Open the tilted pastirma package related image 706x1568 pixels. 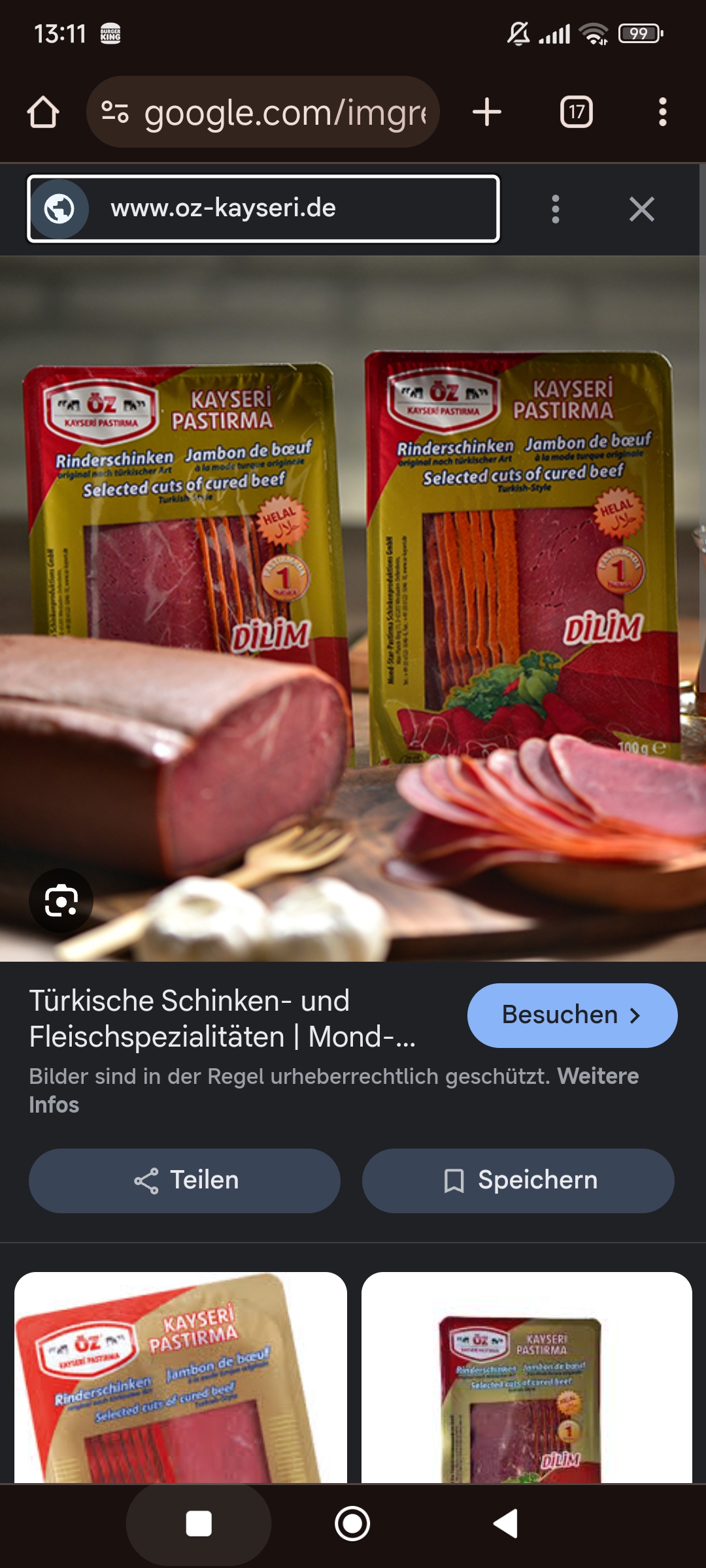coord(180,1377)
